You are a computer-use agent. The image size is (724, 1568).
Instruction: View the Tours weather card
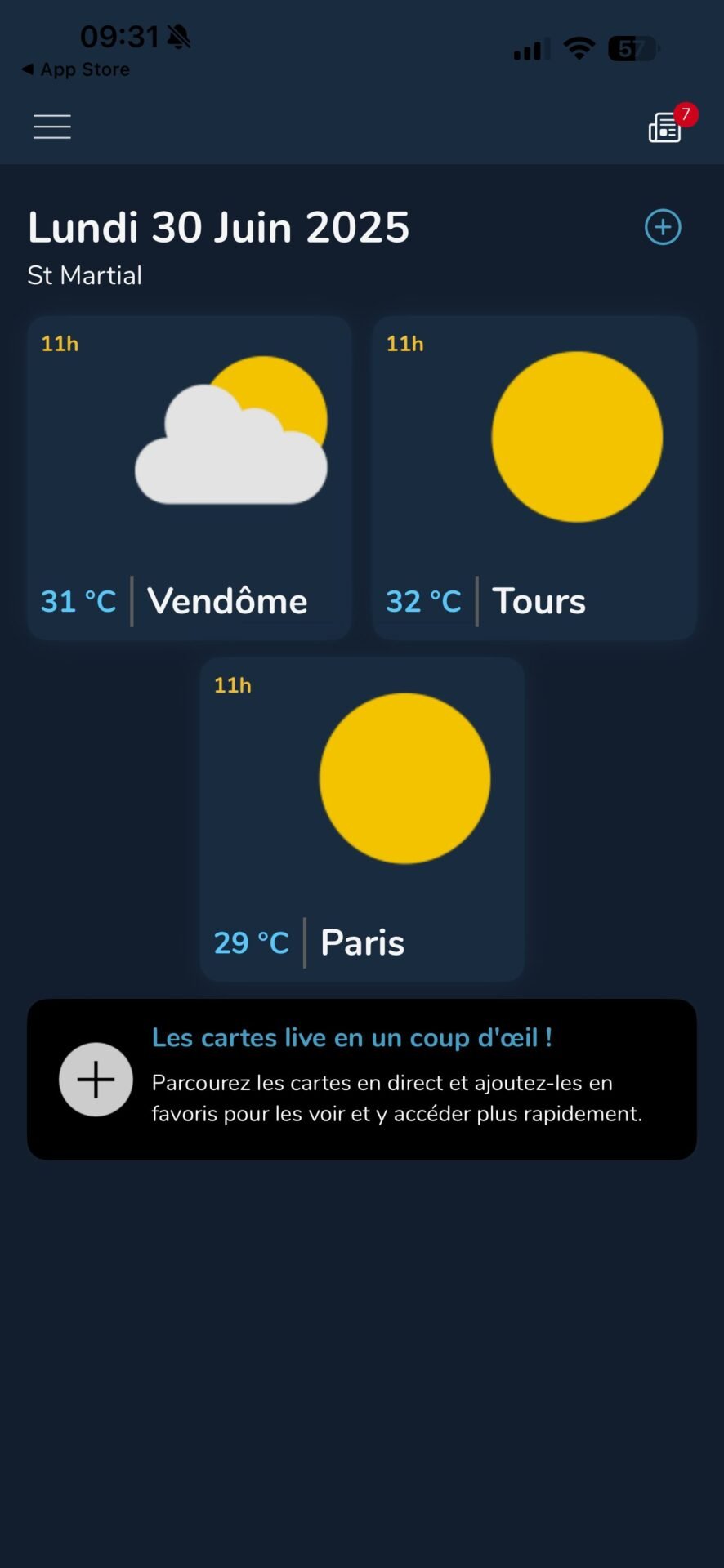534,478
